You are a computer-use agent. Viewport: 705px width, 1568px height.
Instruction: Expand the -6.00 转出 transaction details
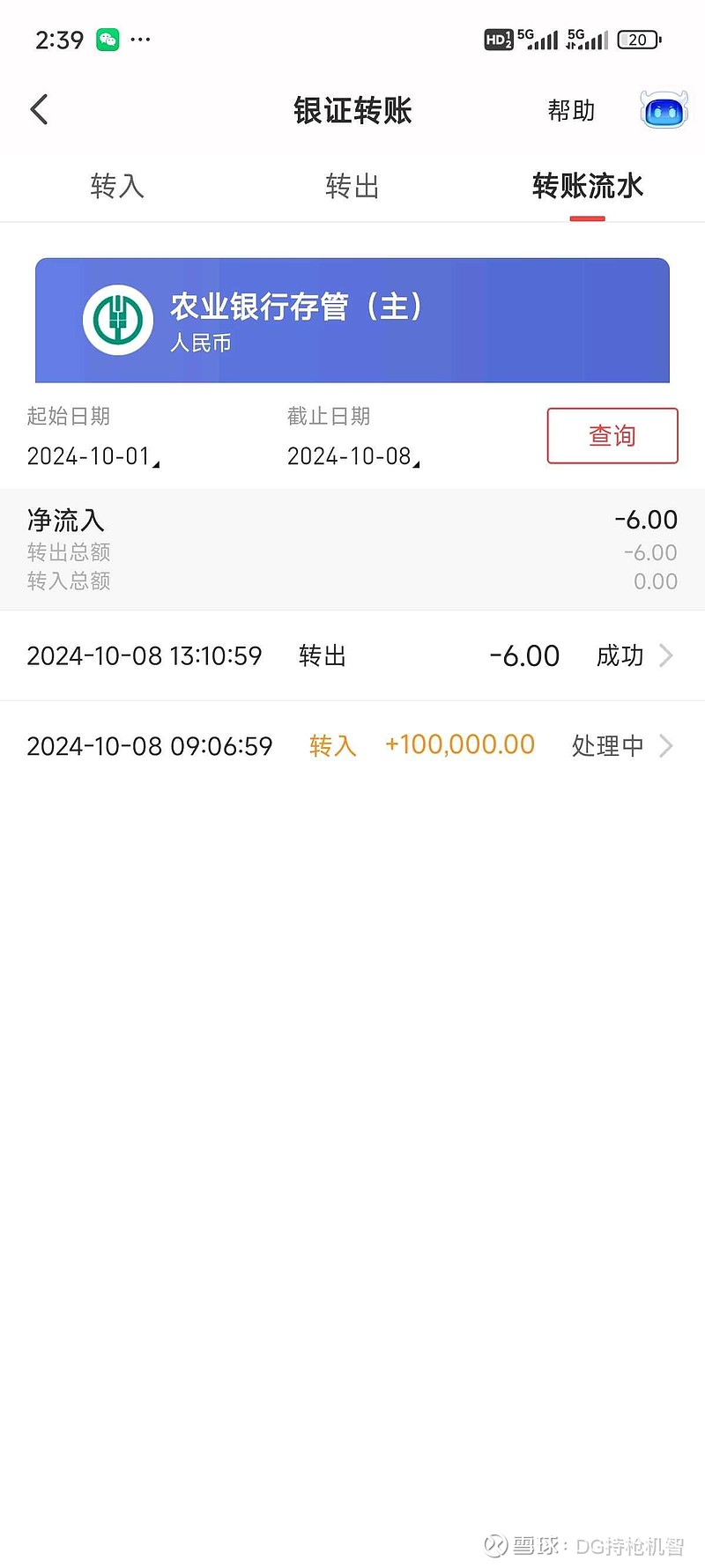click(x=352, y=655)
